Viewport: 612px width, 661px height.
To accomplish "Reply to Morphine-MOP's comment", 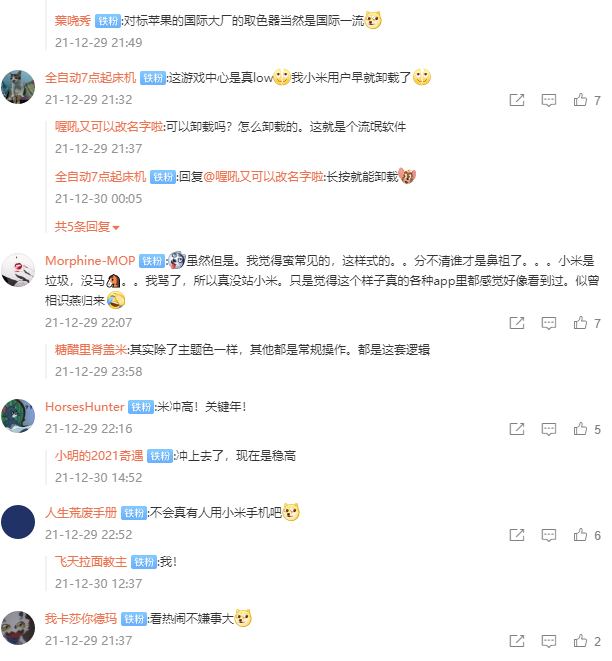I will pyautogui.click(x=549, y=323).
